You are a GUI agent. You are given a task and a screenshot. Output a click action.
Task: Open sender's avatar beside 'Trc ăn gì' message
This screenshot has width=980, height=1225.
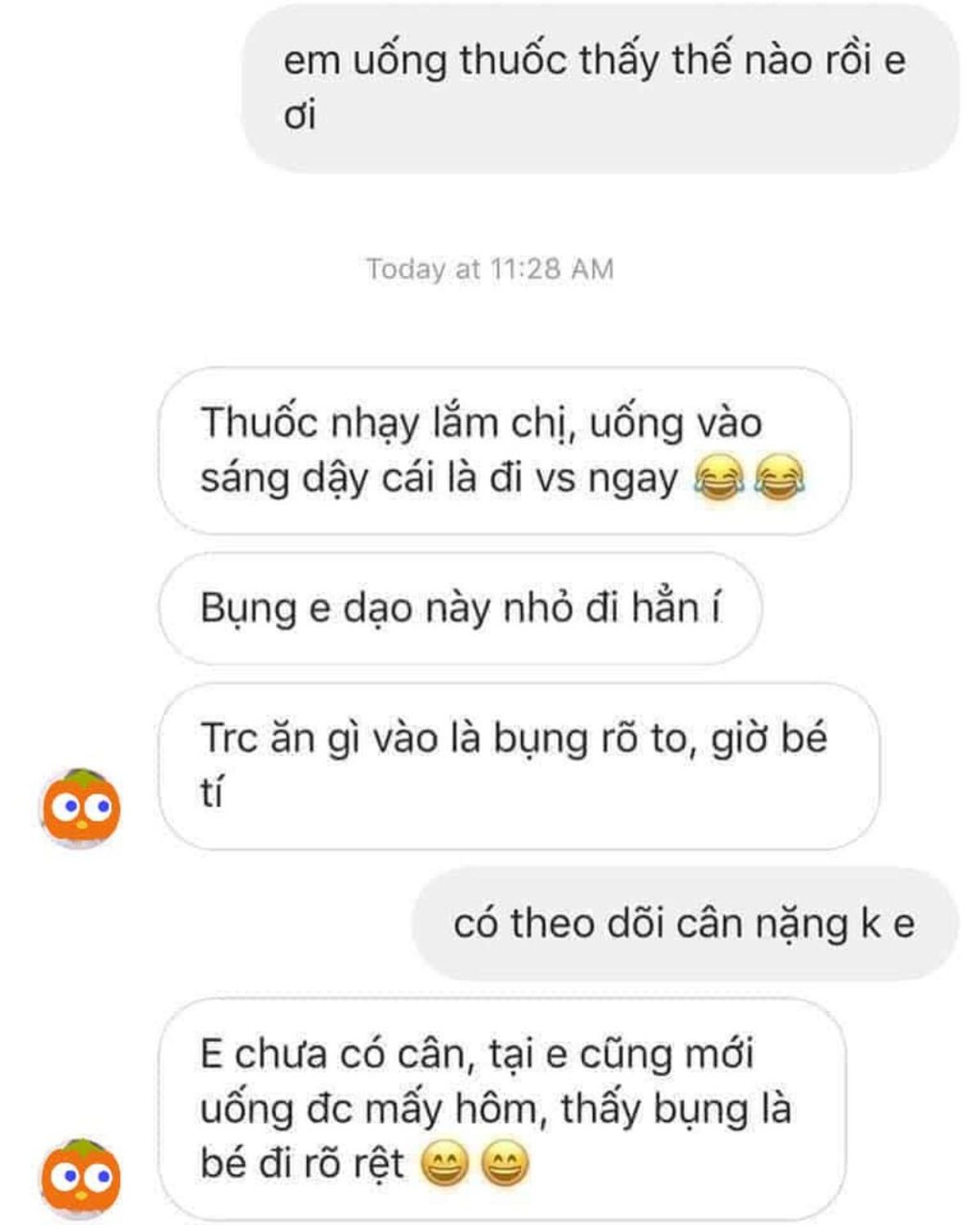[81, 808]
